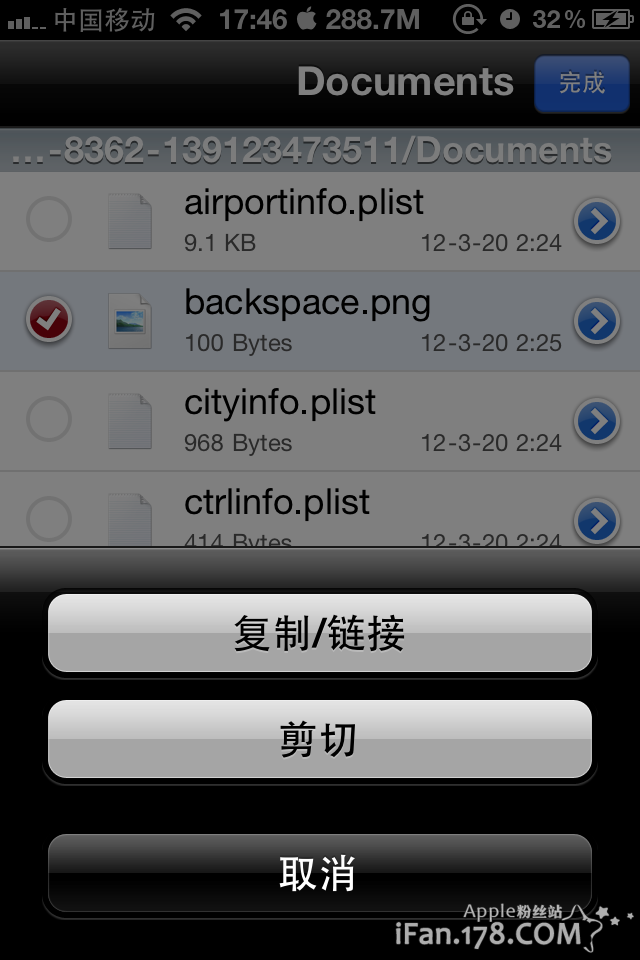This screenshot has height=960, width=640.
Task: Select the 剪切 option
Action: [x=320, y=740]
